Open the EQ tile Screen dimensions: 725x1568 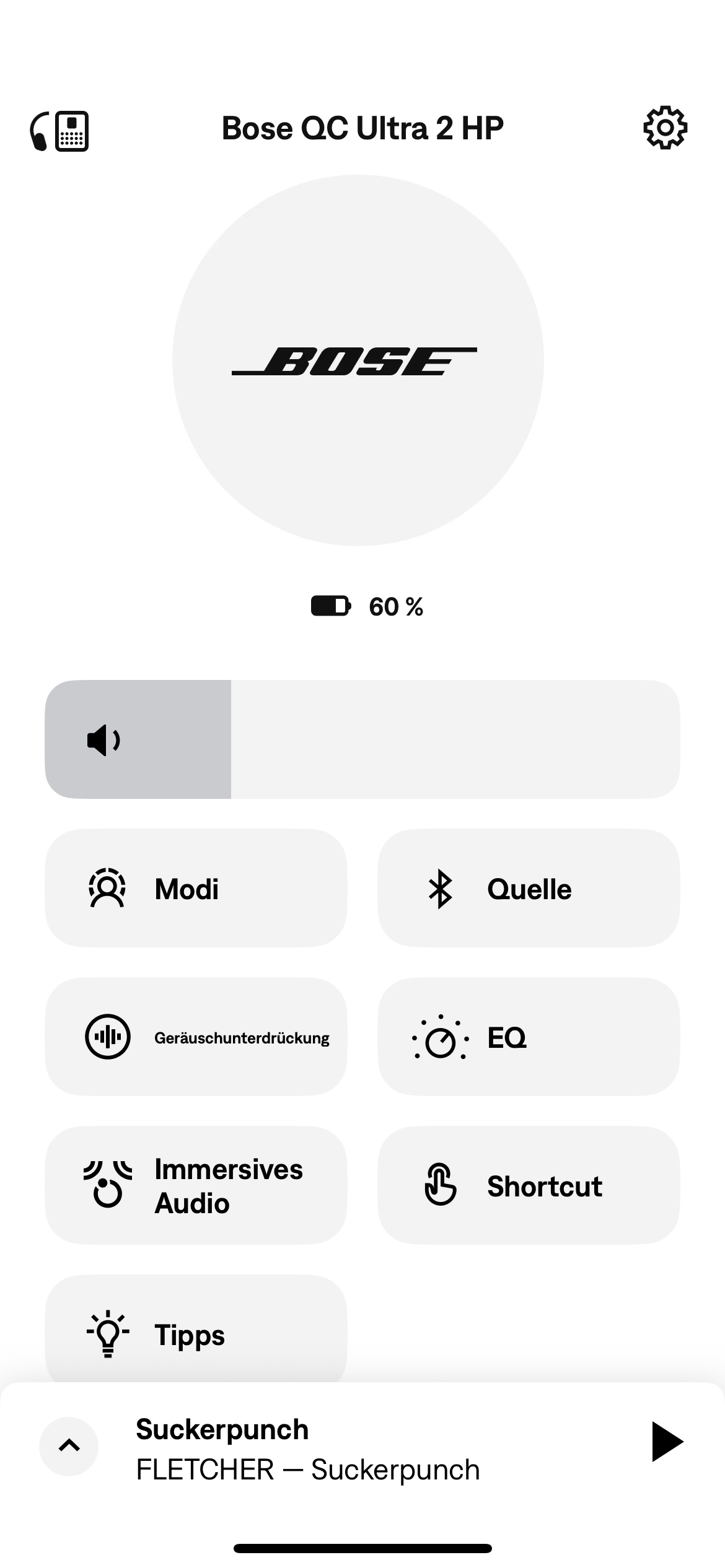[529, 1037]
